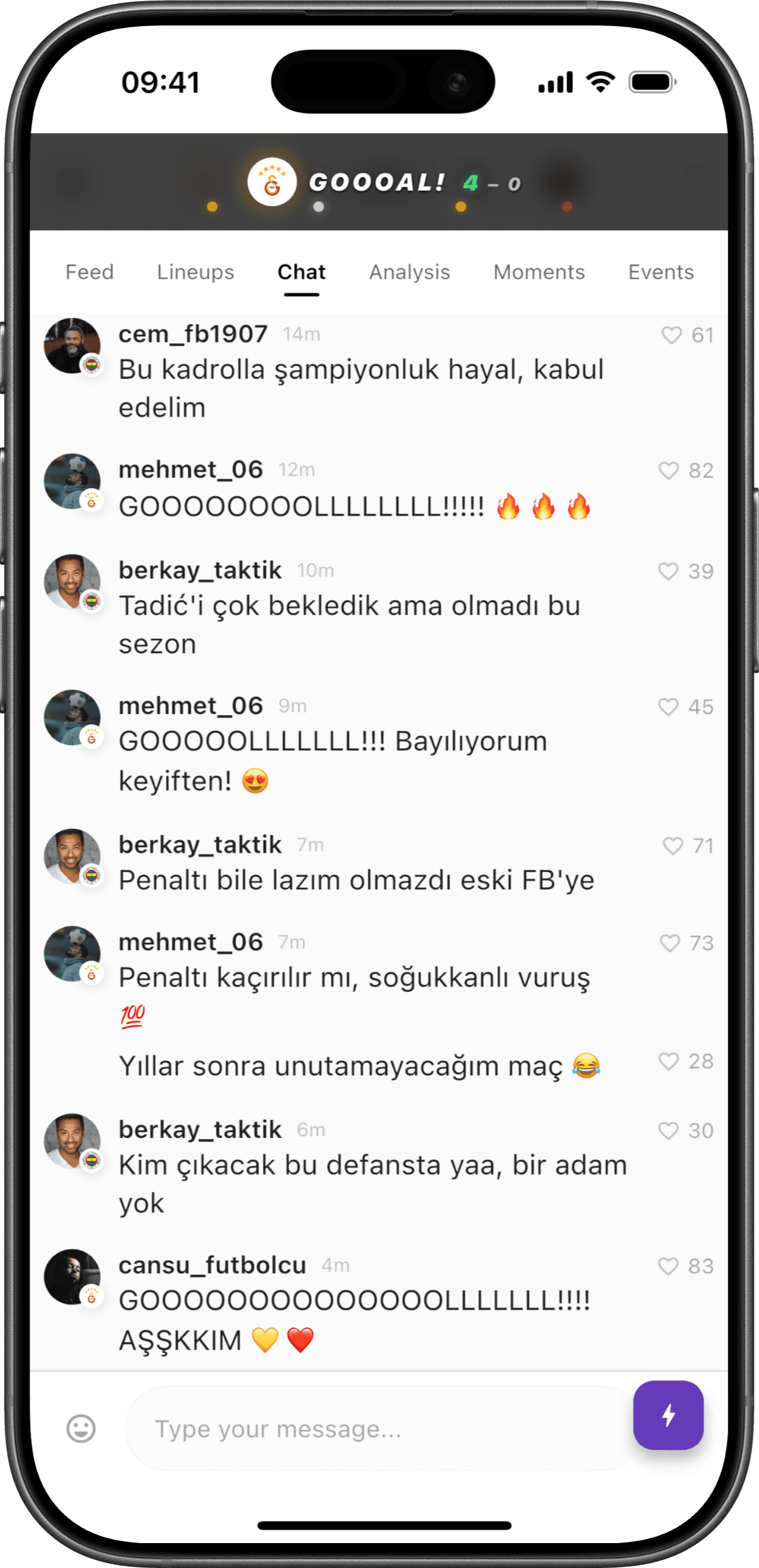
Task: Open the emoji picker
Action: pyautogui.click(x=81, y=1428)
